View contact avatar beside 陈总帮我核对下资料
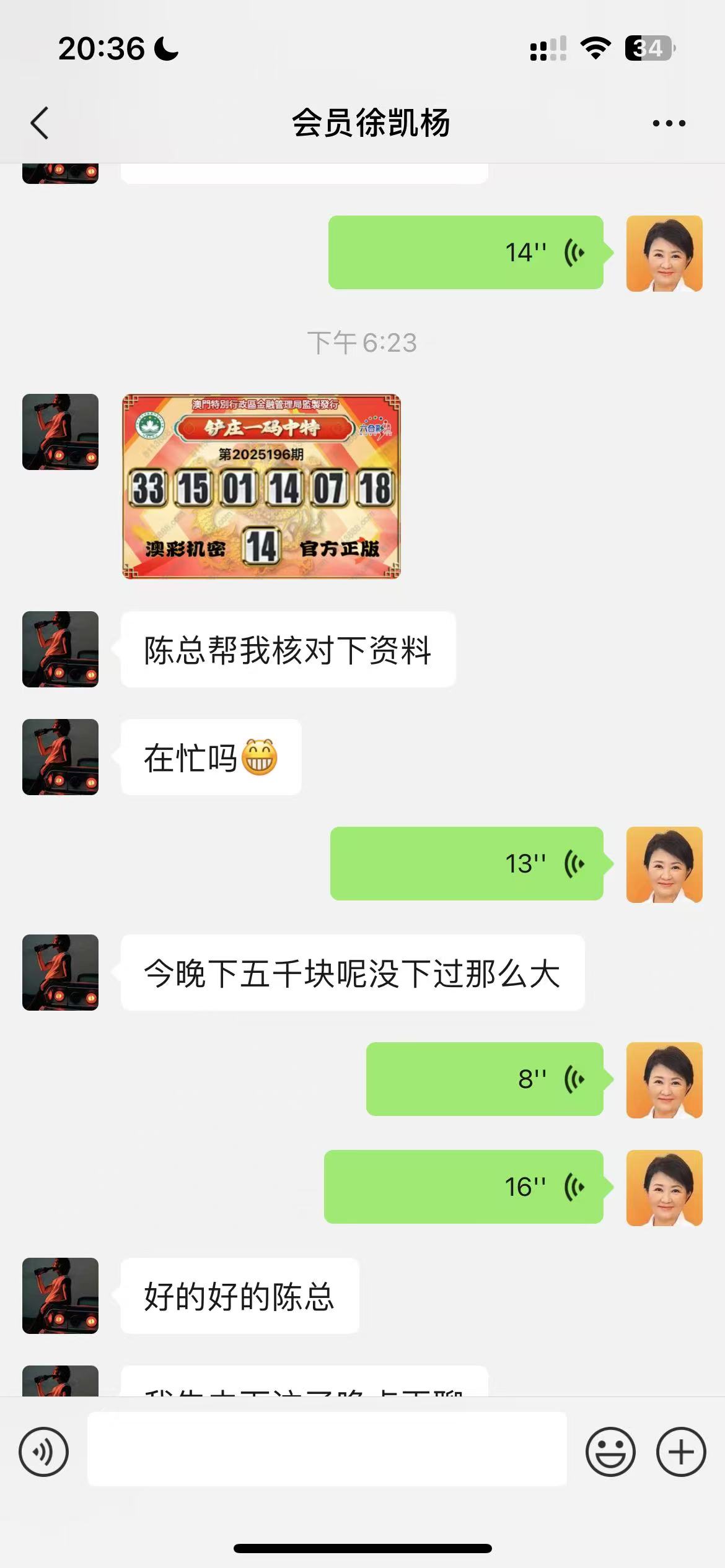The image size is (725, 1568). (60, 649)
